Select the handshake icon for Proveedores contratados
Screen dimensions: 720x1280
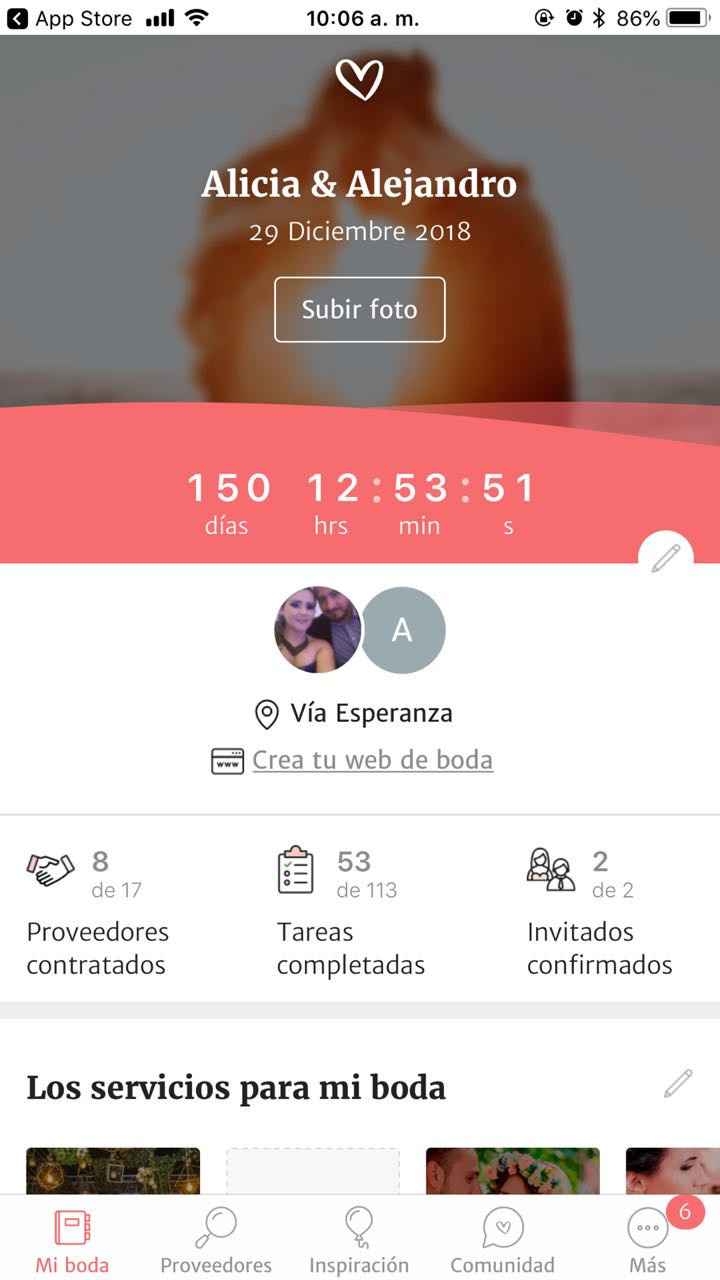coord(50,868)
